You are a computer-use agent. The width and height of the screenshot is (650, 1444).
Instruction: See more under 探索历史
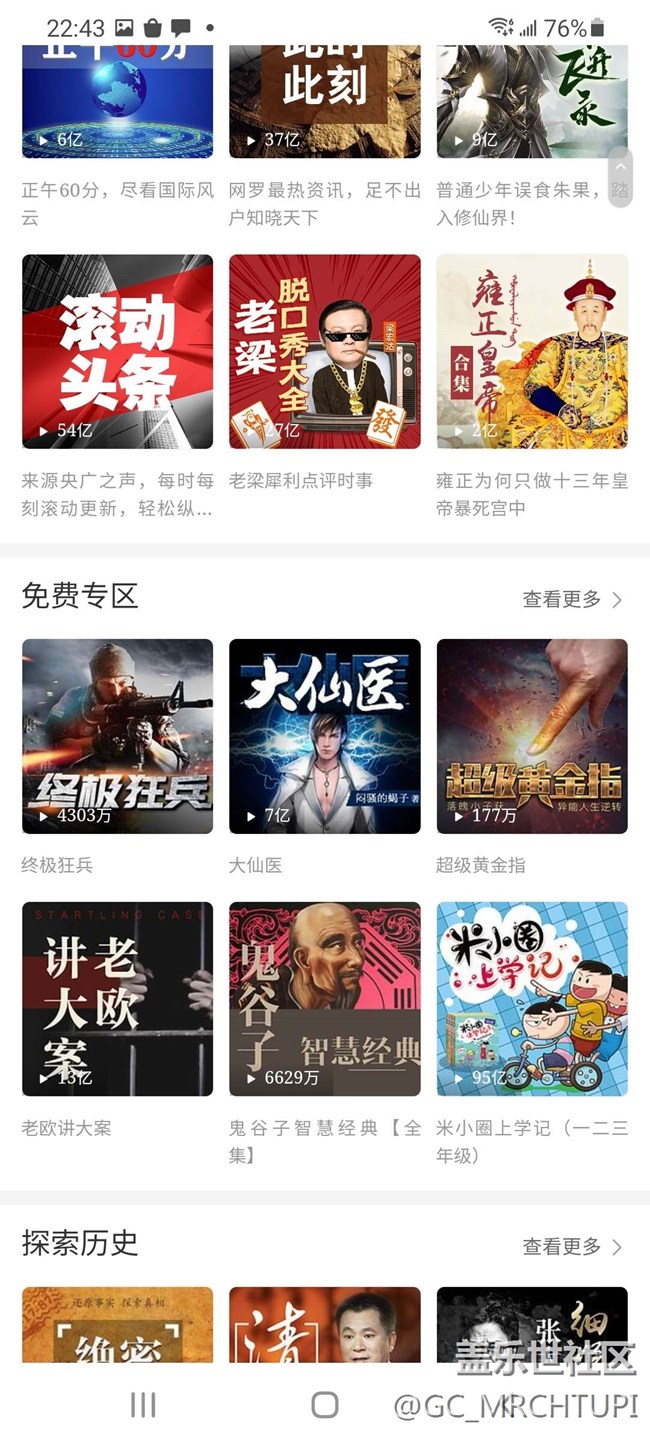pos(572,1246)
